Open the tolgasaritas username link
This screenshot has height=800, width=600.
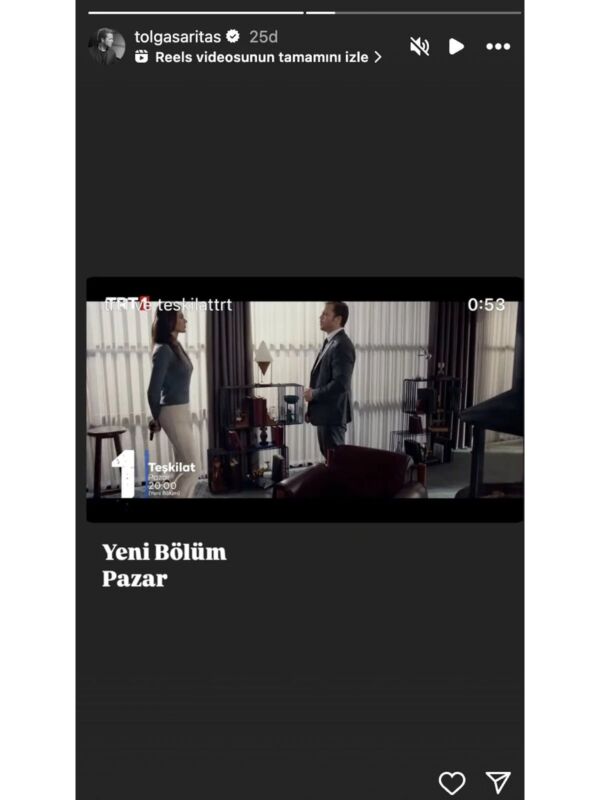click(179, 36)
